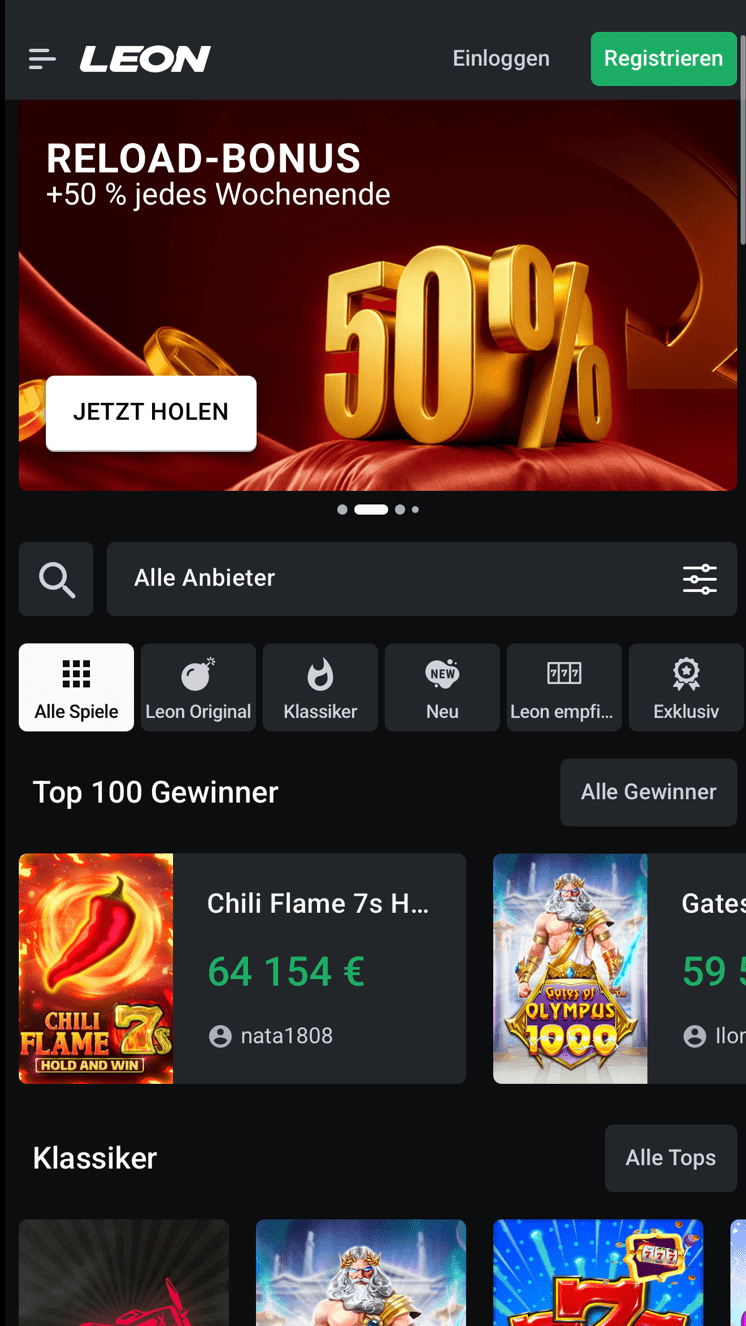
Task: Claim the reload bonus via Jetzt Holen
Action: click(x=151, y=412)
